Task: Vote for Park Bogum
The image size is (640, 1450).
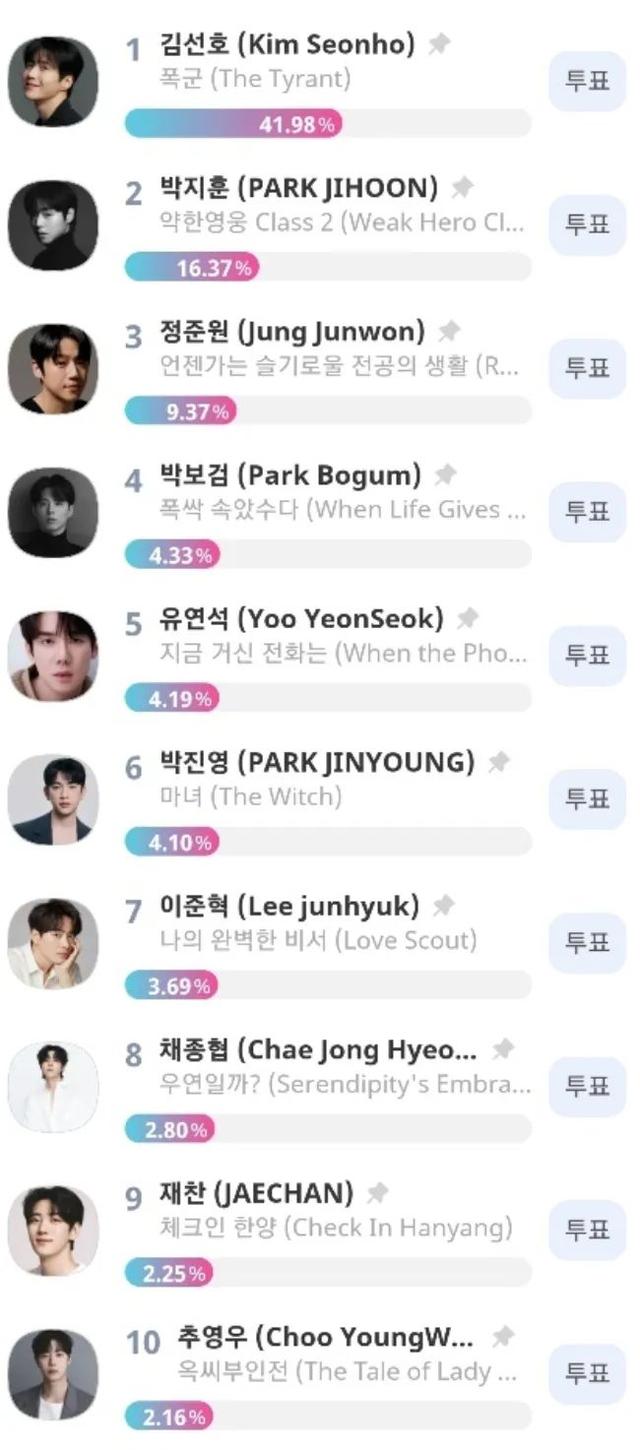Action: [587, 512]
